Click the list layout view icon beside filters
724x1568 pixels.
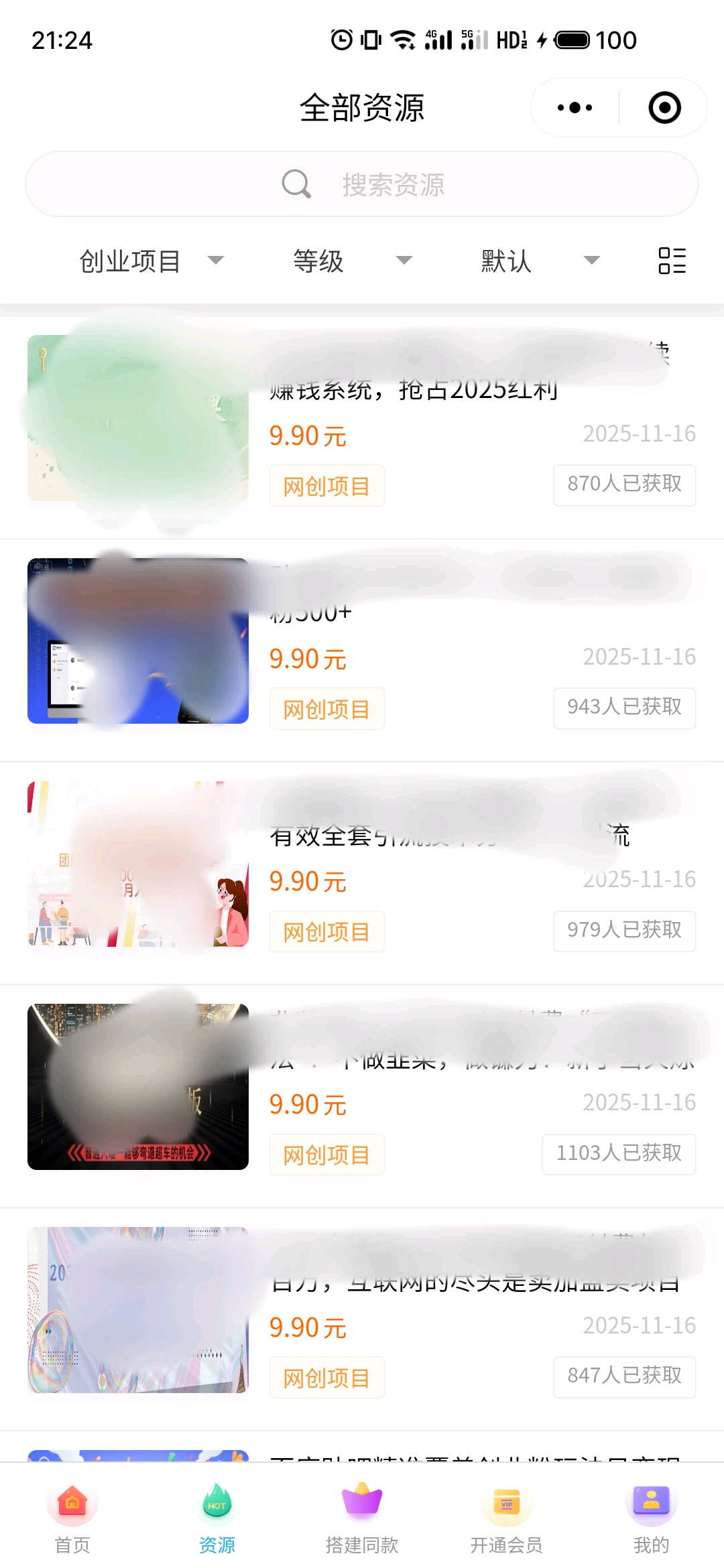pos(670,261)
